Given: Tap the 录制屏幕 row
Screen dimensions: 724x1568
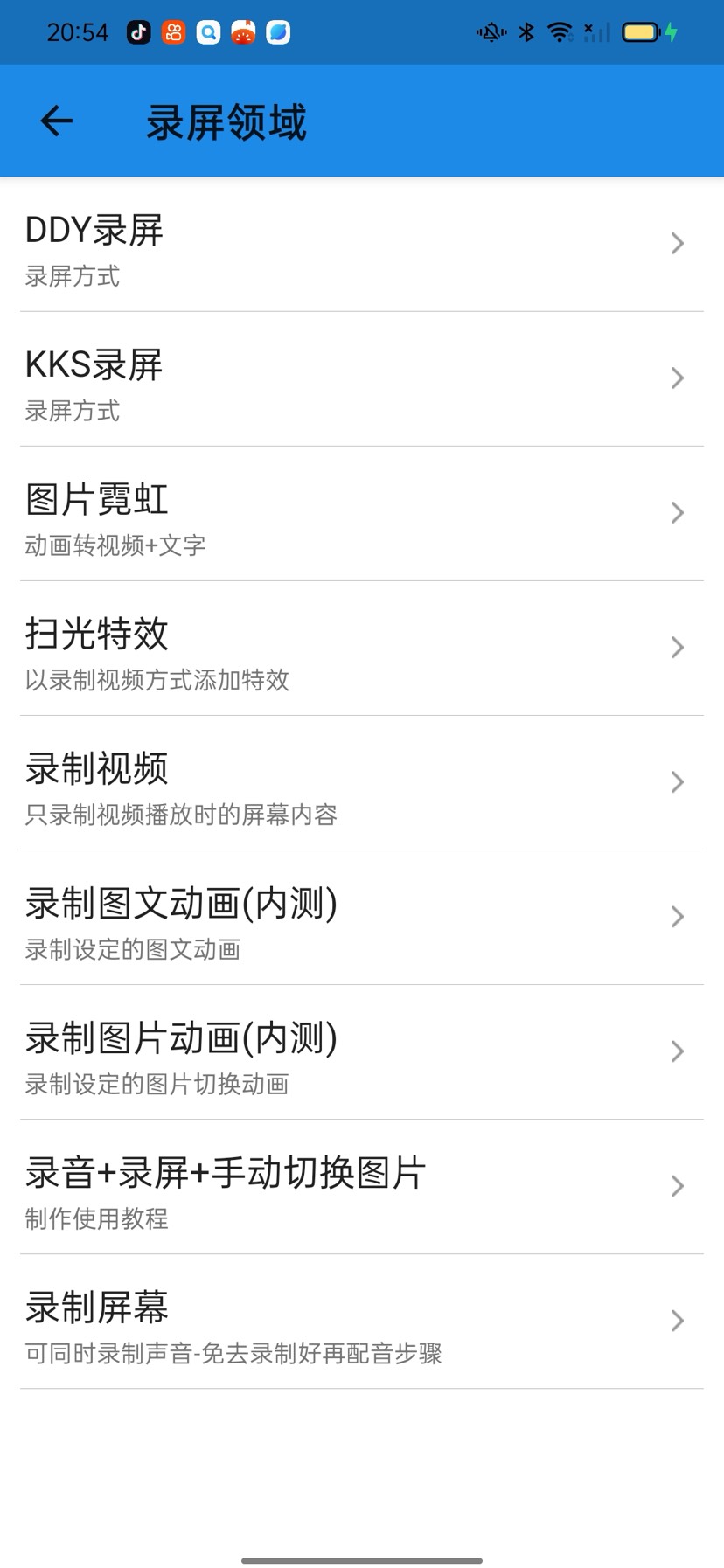Looking at the screenshot, I should click(361, 1322).
